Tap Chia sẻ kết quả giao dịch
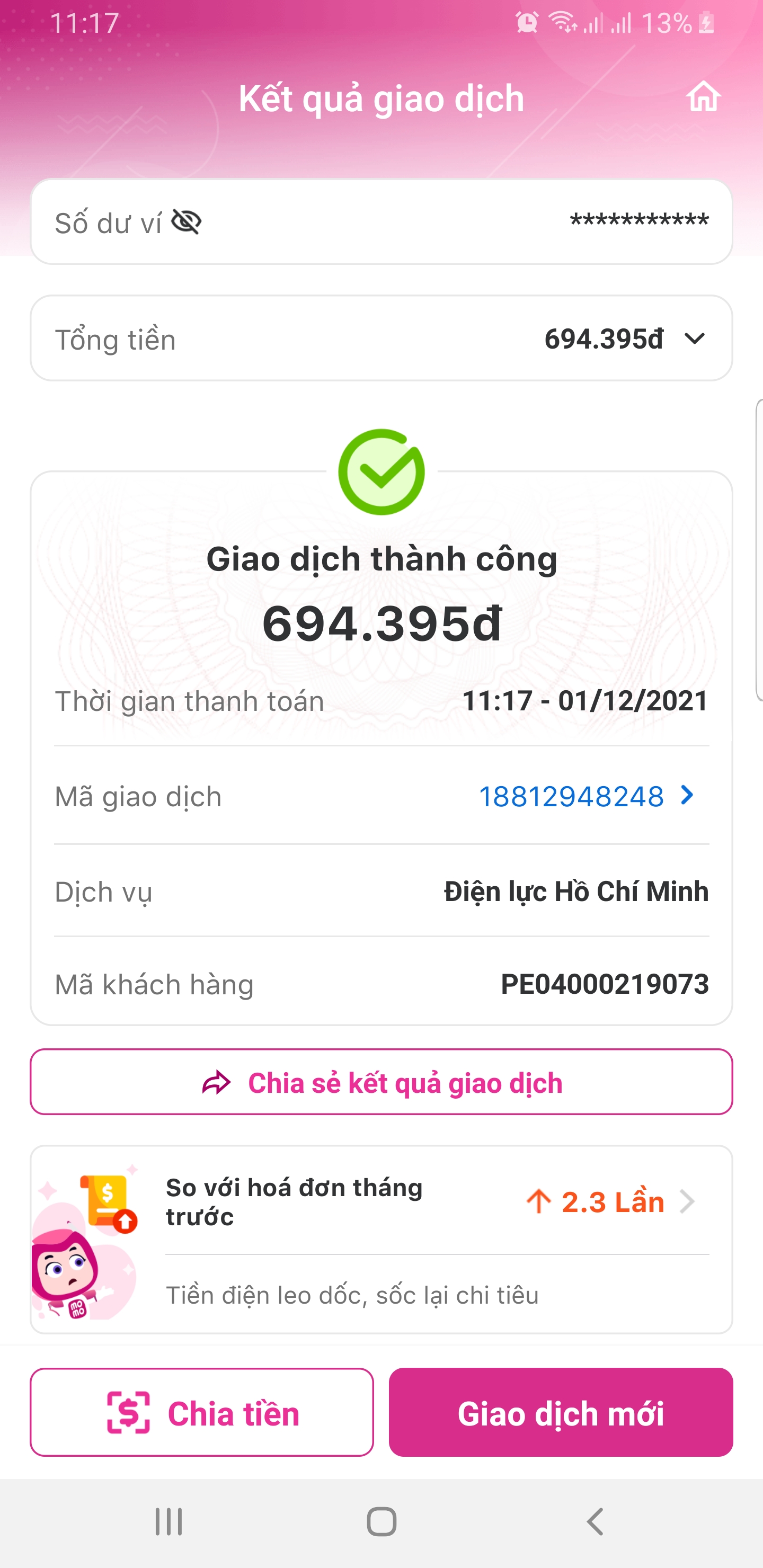This screenshot has width=763, height=1568. pyautogui.click(x=381, y=1083)
